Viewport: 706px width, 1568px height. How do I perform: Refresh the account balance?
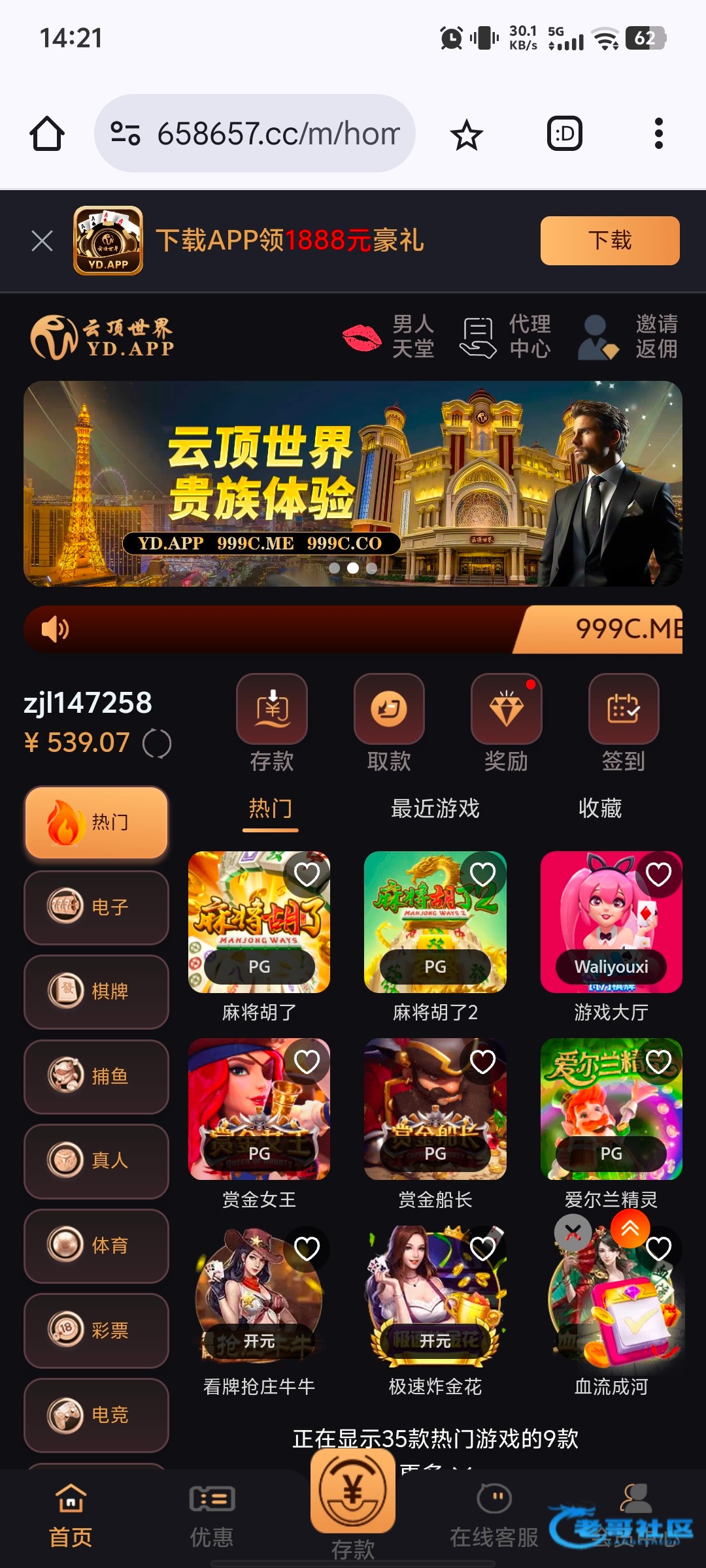click(157, 743)
